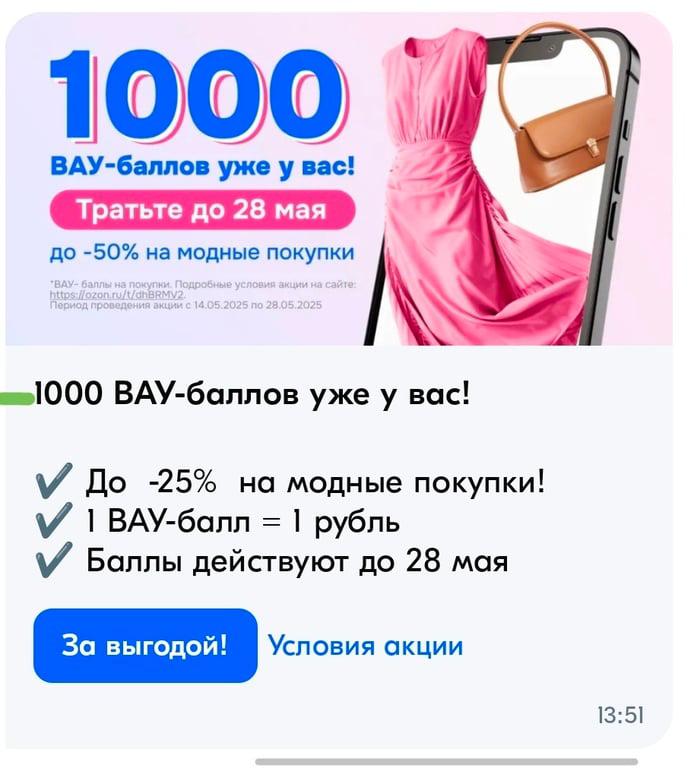
Task: Open the 'Условия акции' link
Action: 365,645
